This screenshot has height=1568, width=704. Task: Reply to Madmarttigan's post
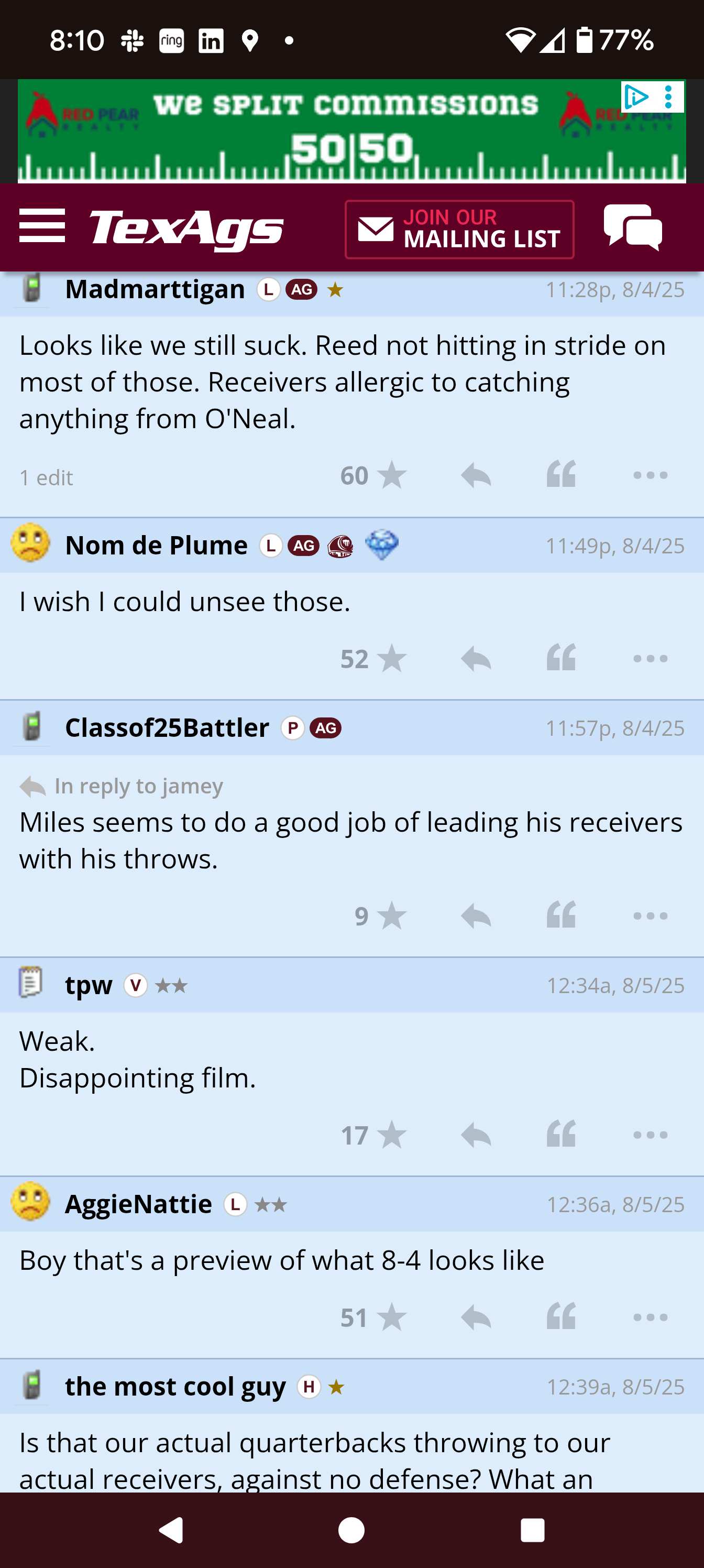[476, 475]
